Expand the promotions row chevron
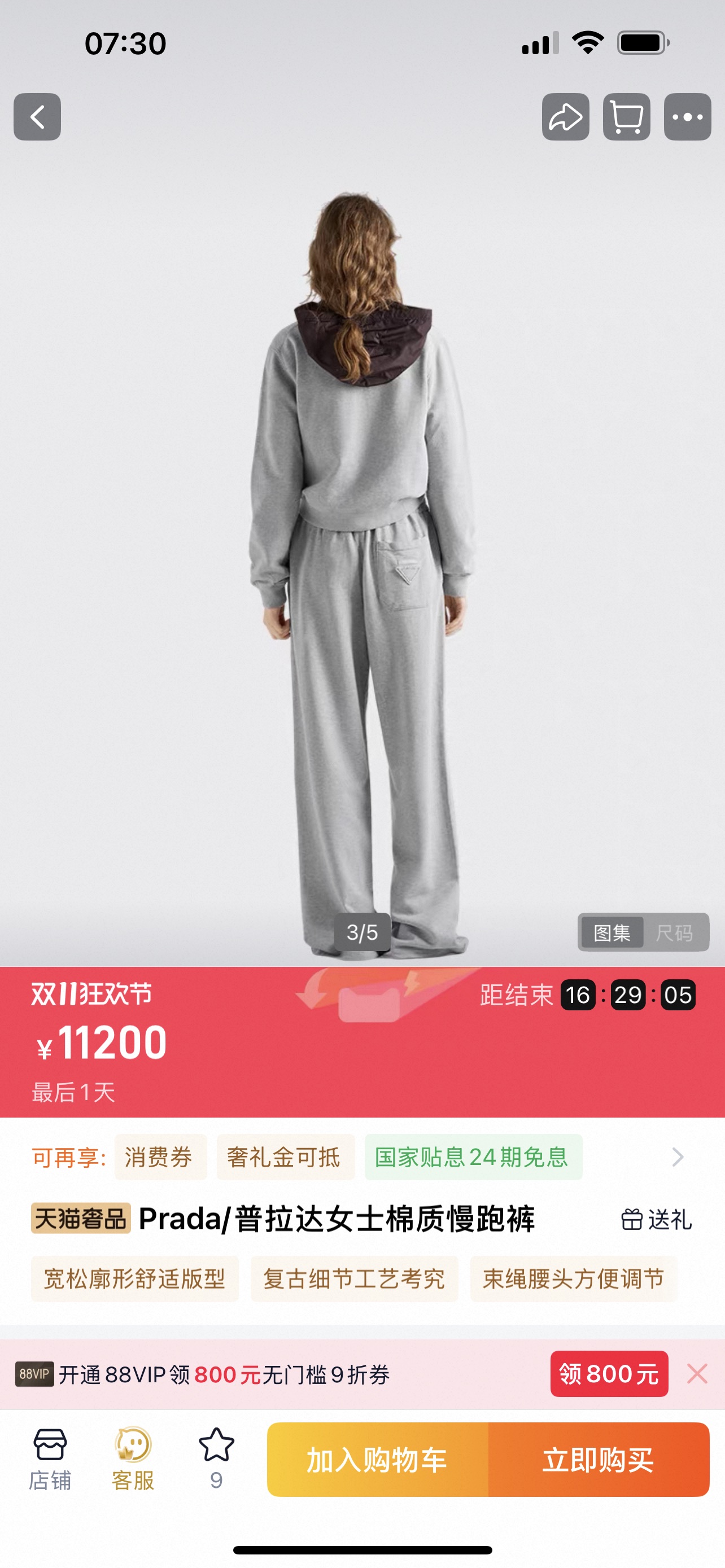Viewport: 725px width, 1568px height. coord(678,1157)
